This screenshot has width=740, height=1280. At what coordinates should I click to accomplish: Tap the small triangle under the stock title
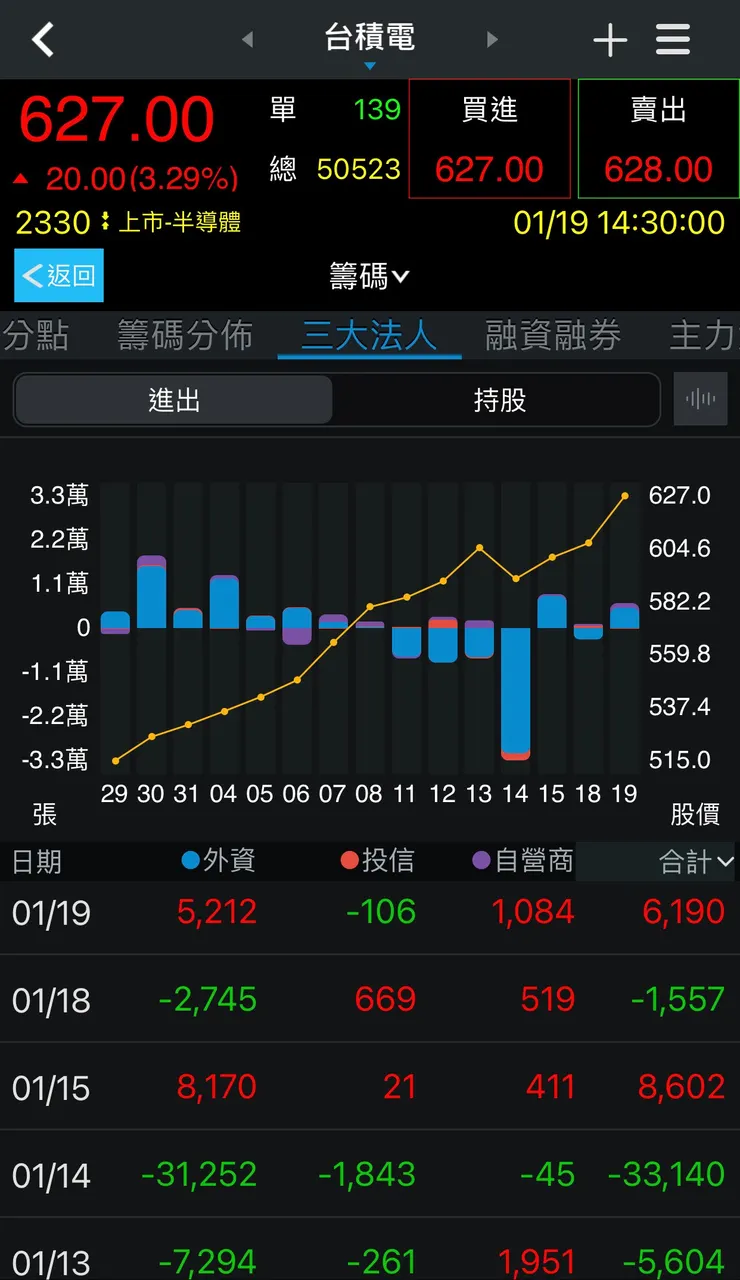(x=369, y=65)
